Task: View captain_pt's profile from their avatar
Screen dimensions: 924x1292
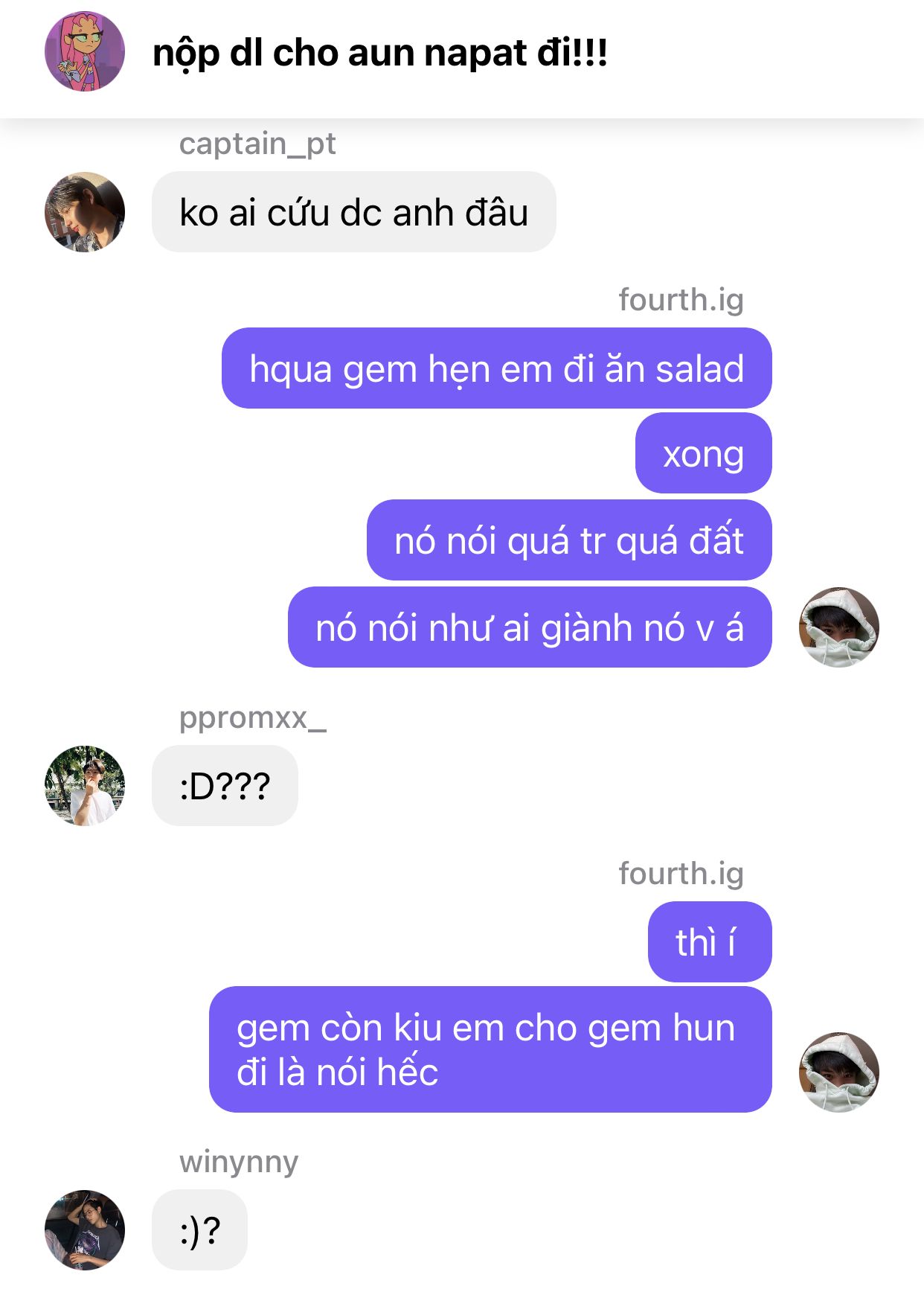Action: 85,212
